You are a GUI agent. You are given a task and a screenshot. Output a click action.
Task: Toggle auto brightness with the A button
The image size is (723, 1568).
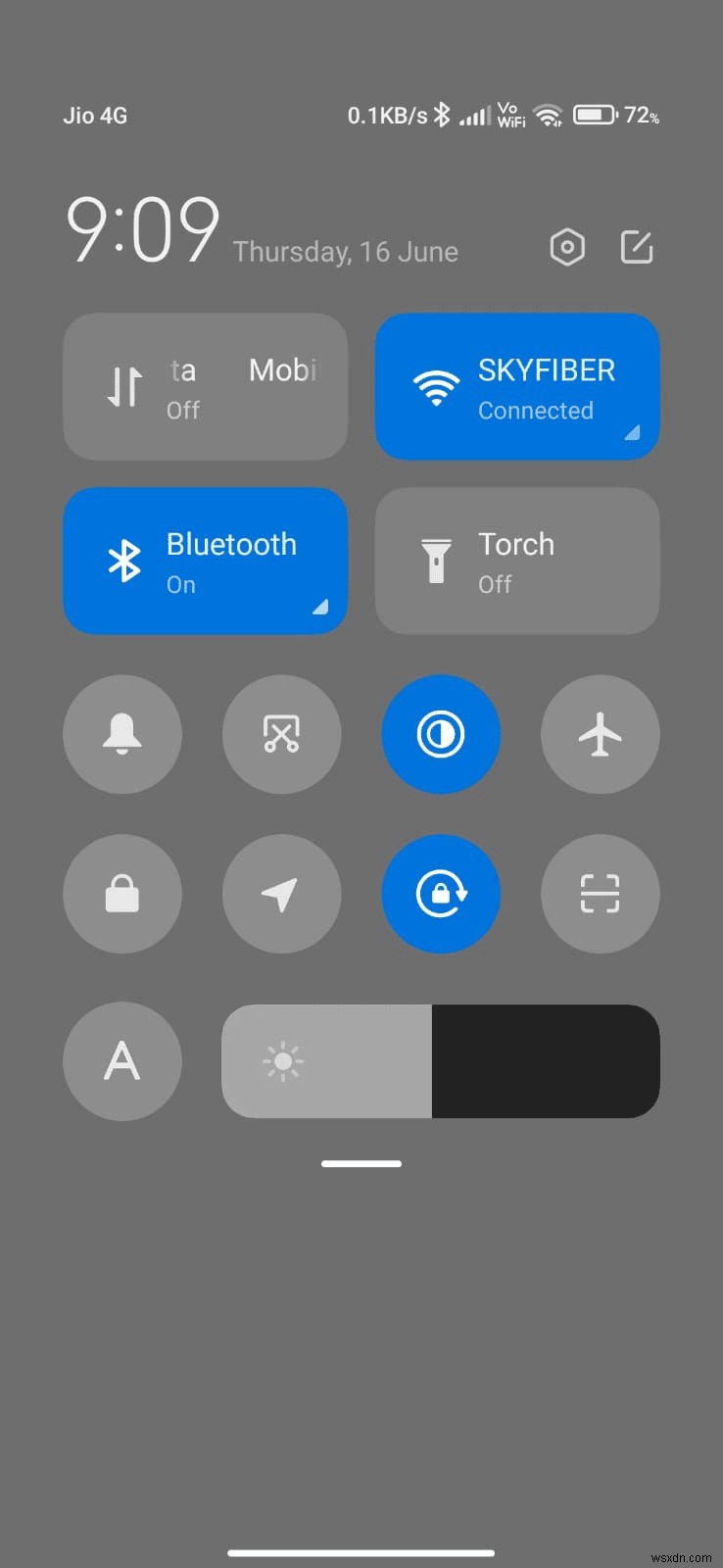[122, 1061]
